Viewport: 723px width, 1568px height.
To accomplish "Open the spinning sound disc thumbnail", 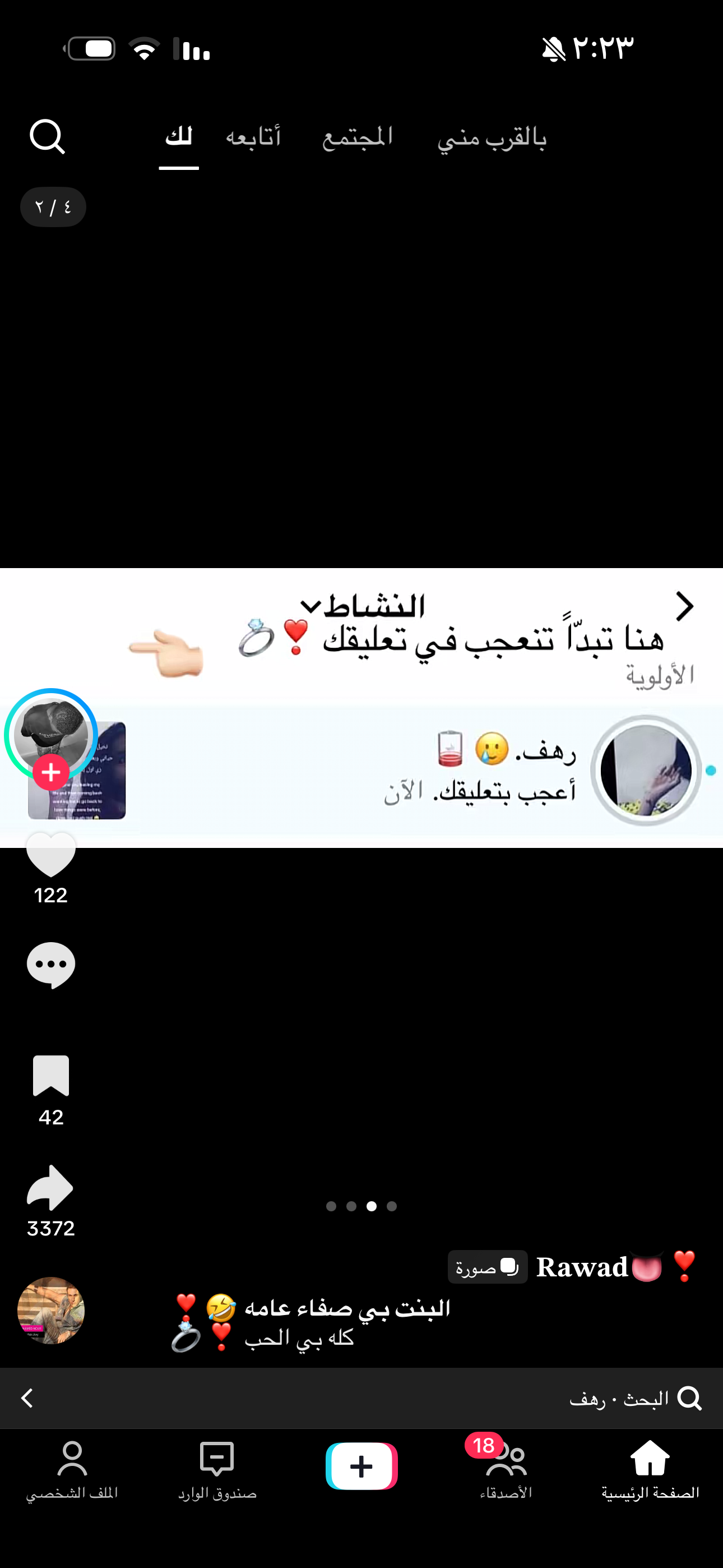I will pos(51,1310).
